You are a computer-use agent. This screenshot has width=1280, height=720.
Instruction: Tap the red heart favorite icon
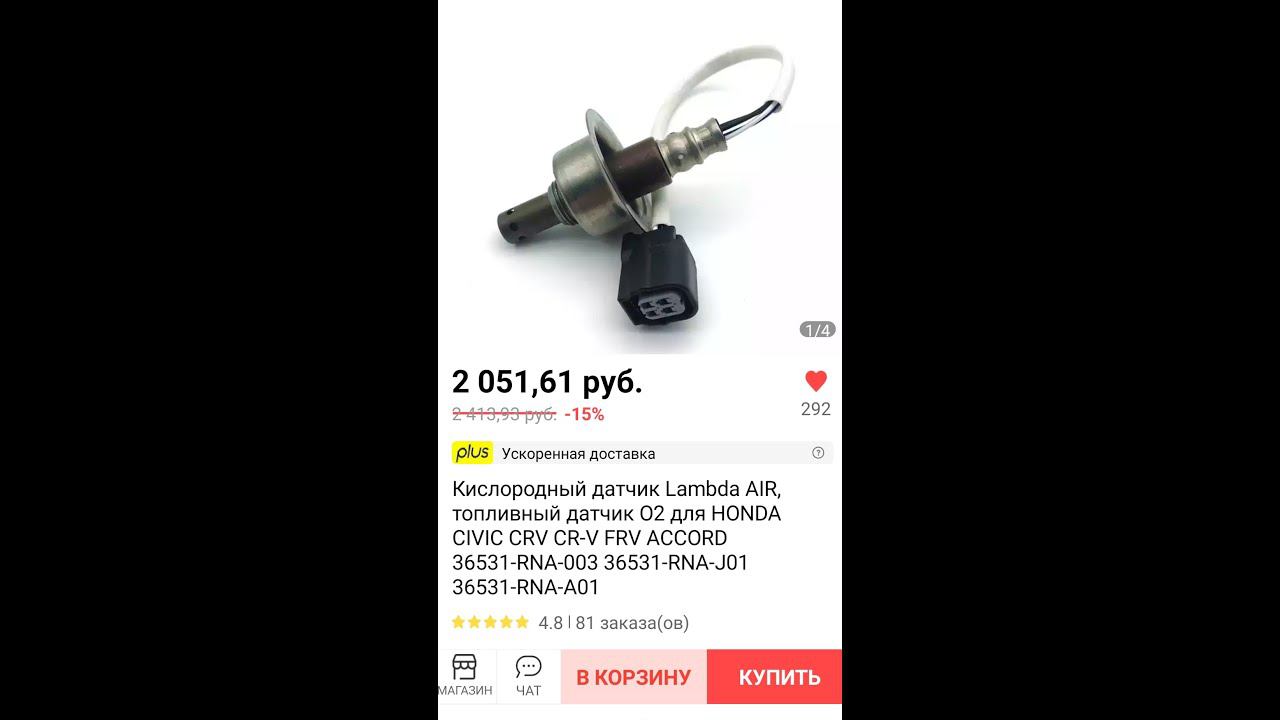(x=815, y=381)
